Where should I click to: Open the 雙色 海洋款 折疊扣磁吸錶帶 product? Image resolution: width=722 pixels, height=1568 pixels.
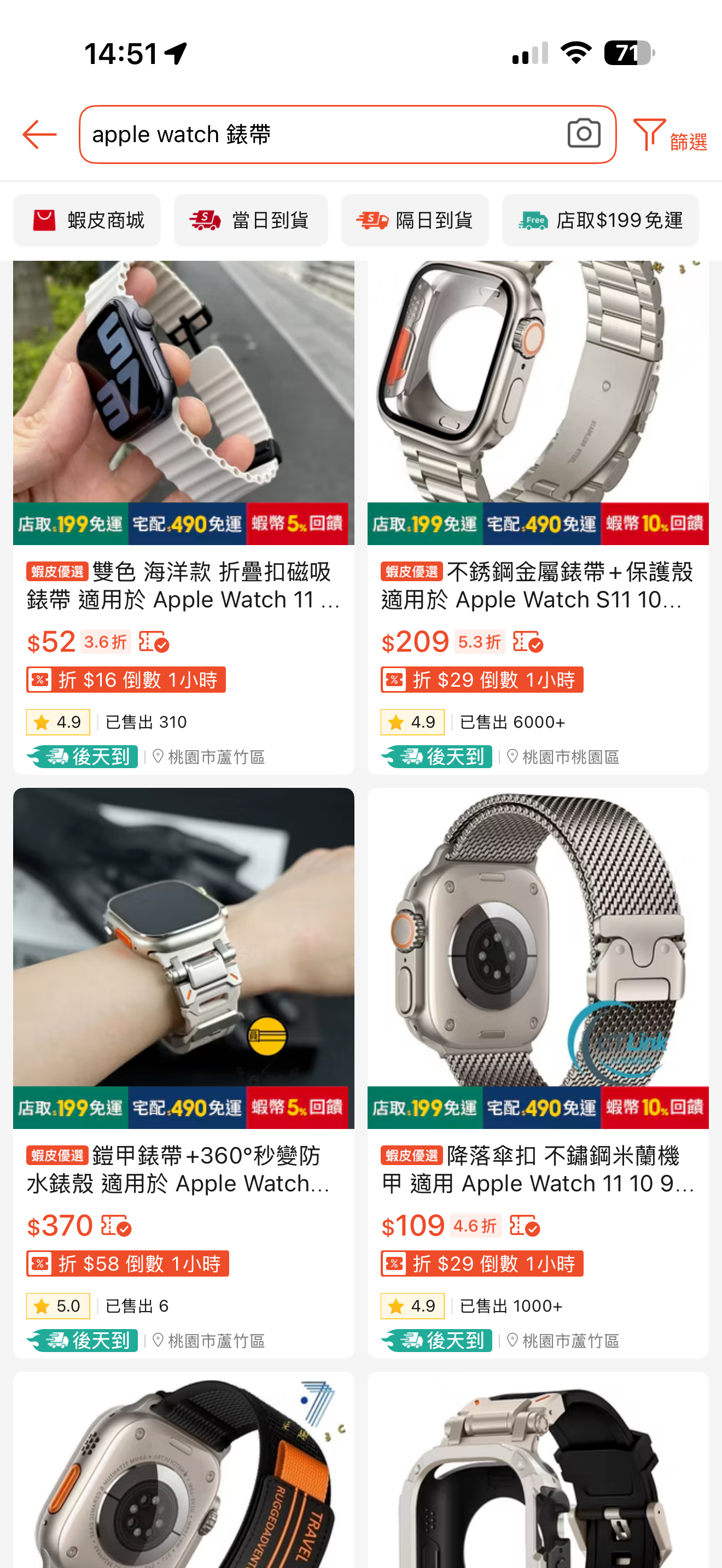[x=183, y=586]
